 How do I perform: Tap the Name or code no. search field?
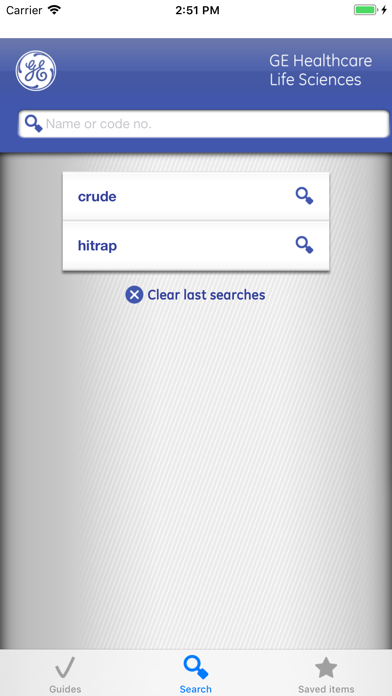click(x=204, y=124)
